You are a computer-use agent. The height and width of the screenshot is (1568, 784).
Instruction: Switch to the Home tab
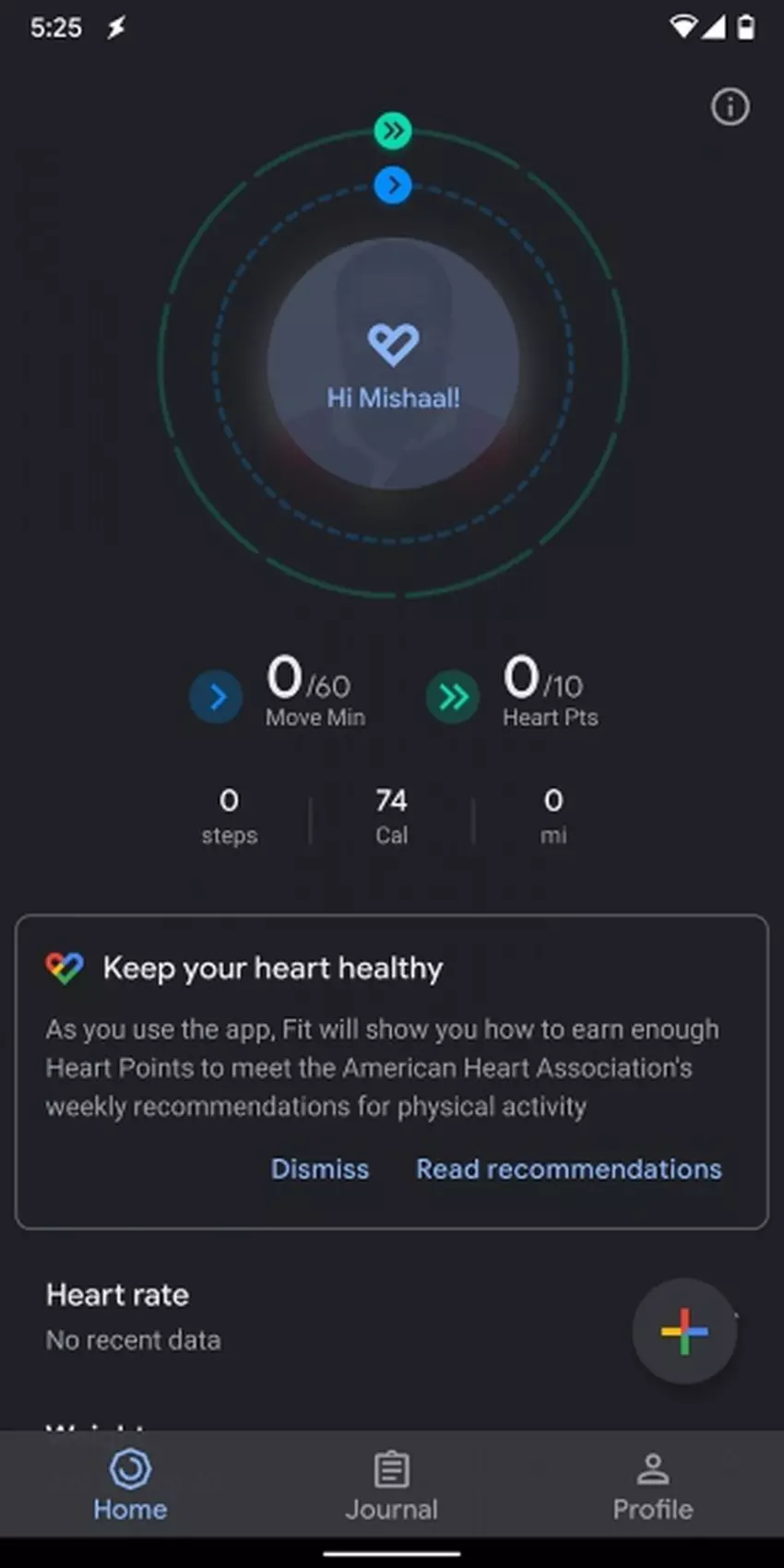[130, 1485]
